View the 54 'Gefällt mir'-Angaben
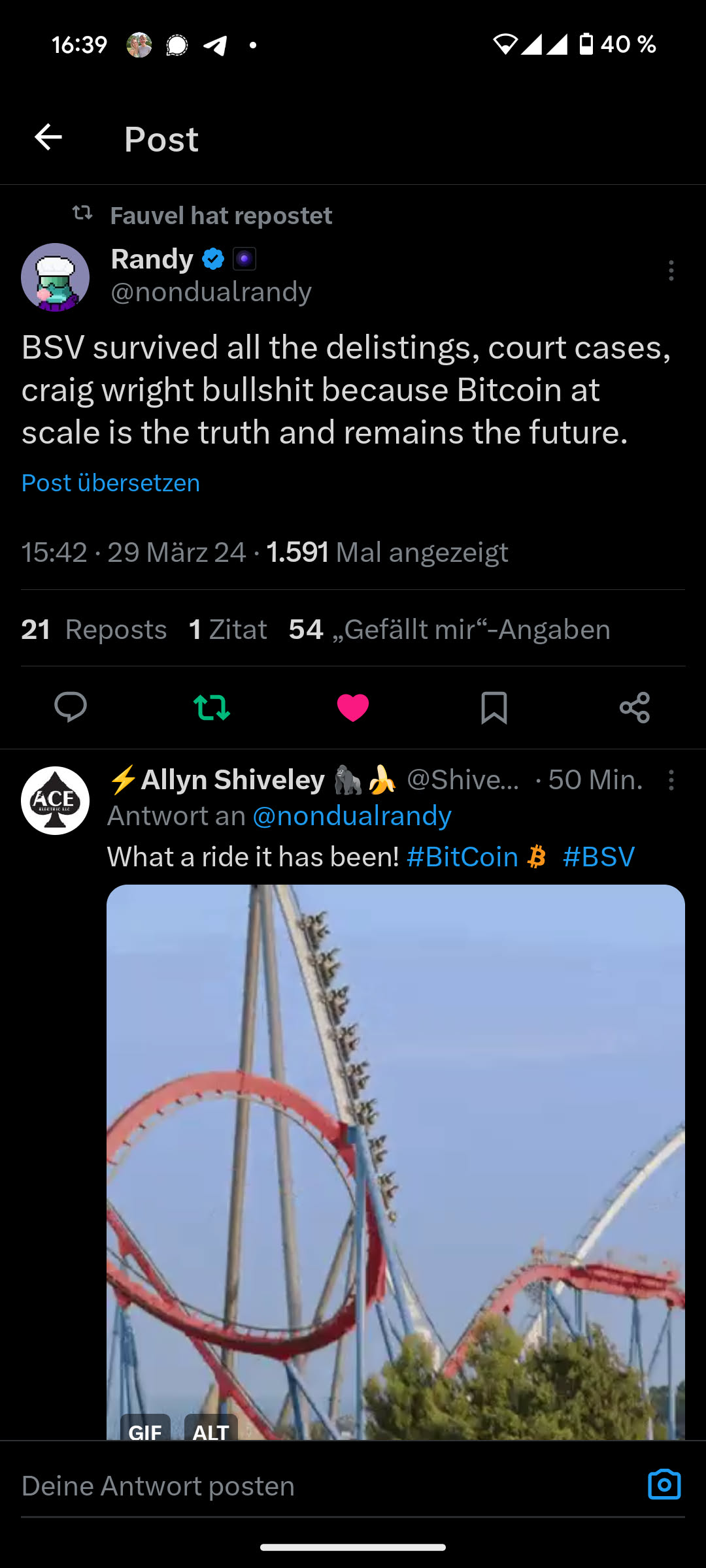Screen dimensions: 706x1568 (x=450, y=630)
